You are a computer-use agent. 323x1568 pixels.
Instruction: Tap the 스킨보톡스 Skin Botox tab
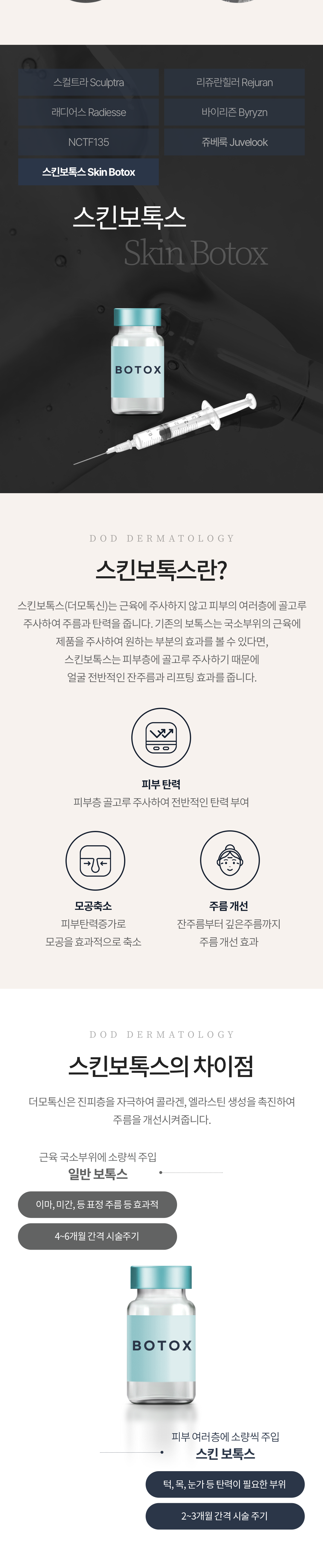tap(88, 172)
